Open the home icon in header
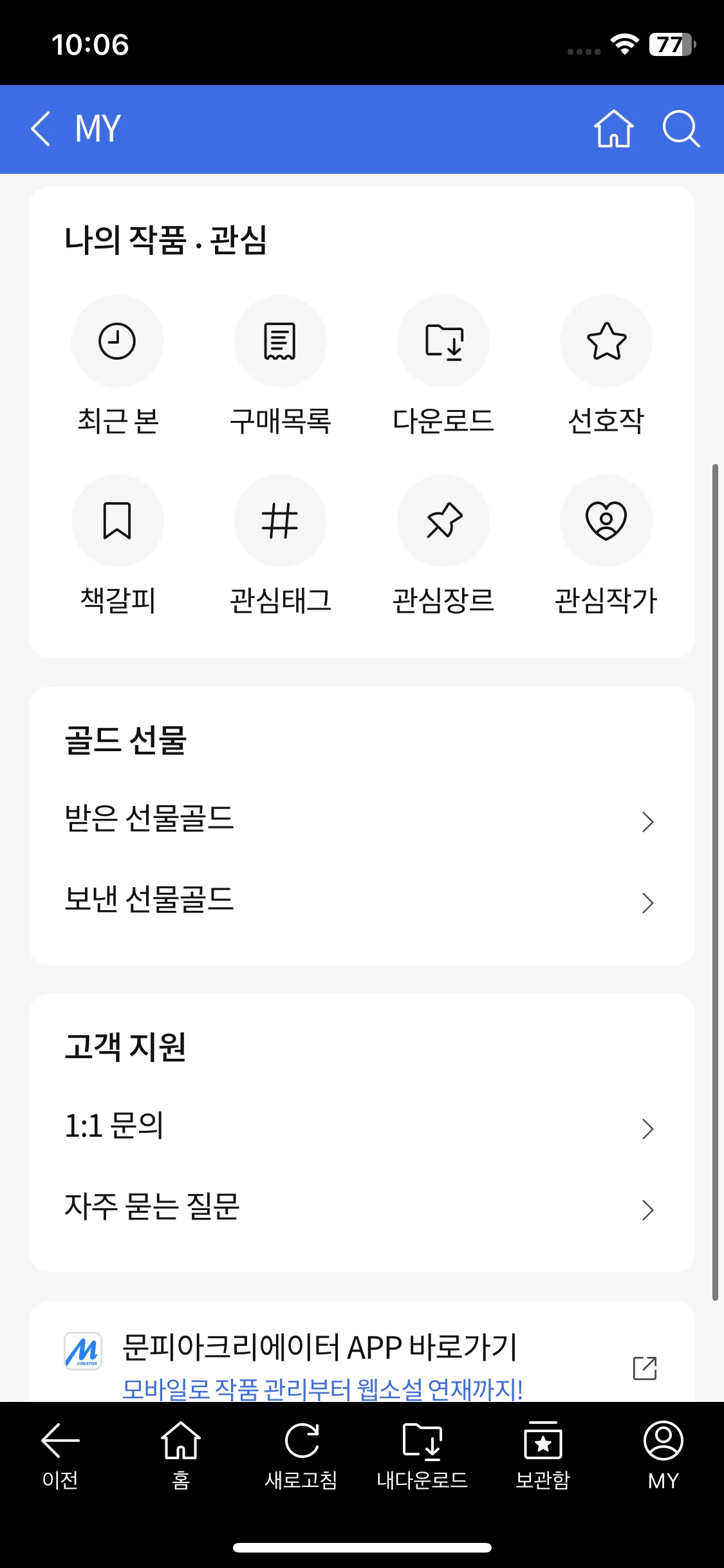The image size is (724, 1568). click(613, 129)
